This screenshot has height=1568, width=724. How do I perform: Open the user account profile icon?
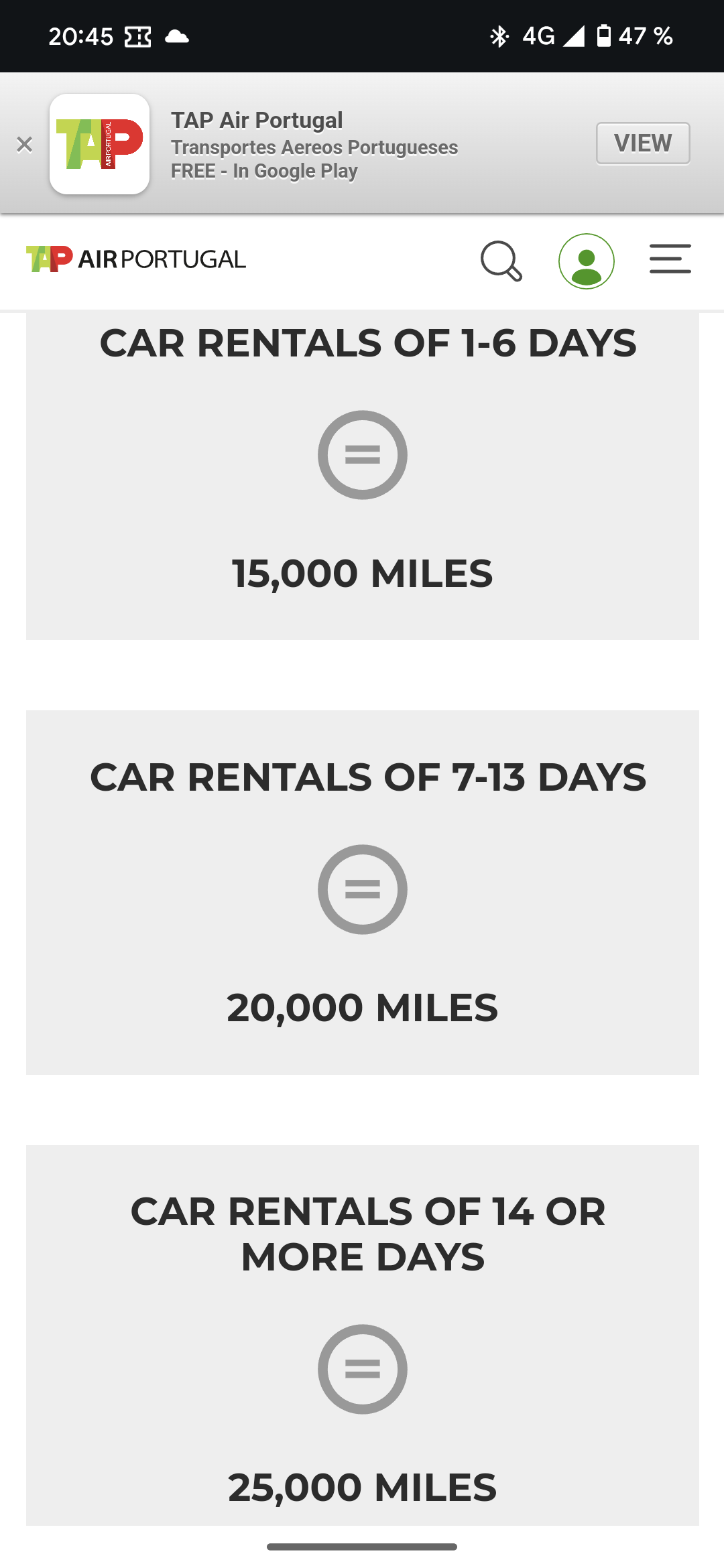click(586, 261)
